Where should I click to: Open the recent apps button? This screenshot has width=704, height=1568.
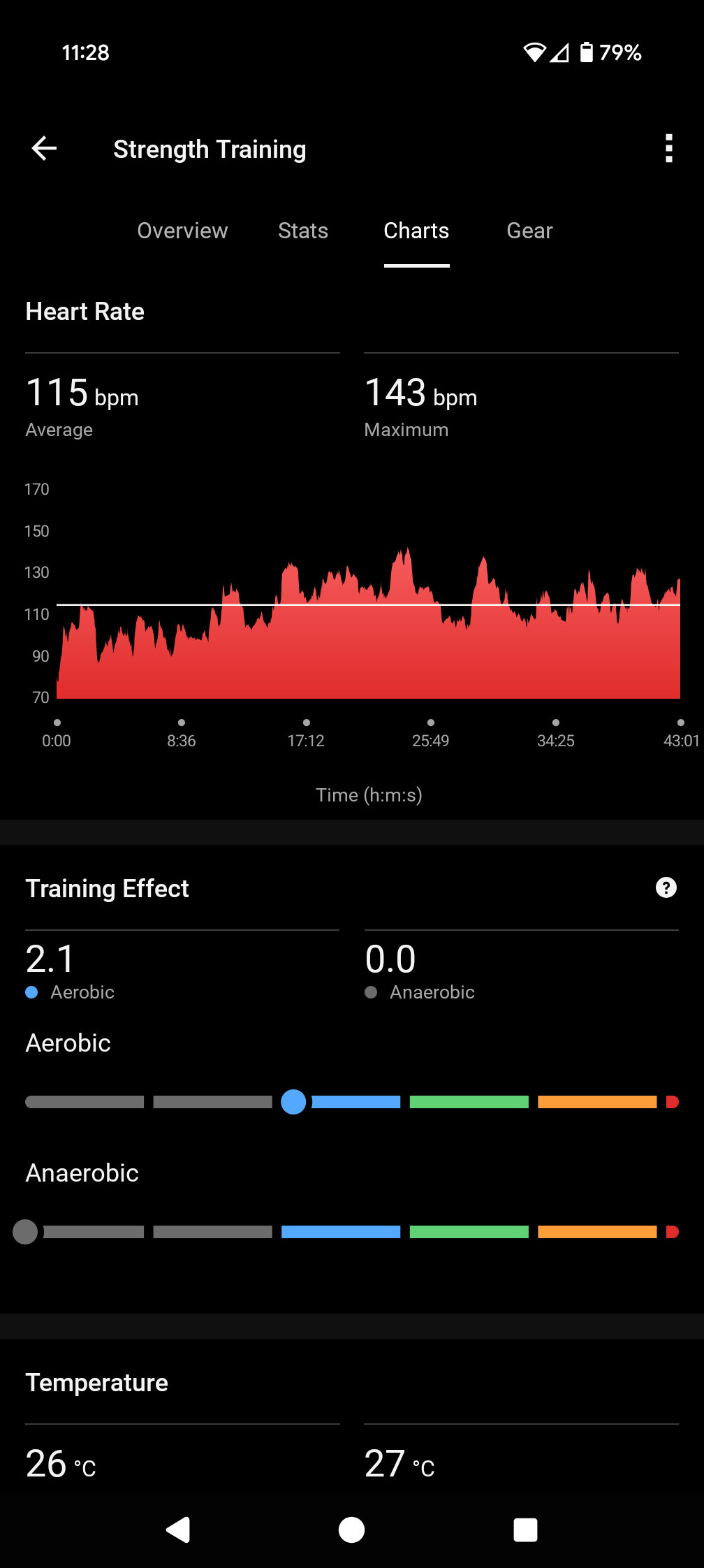point(525,1530)
